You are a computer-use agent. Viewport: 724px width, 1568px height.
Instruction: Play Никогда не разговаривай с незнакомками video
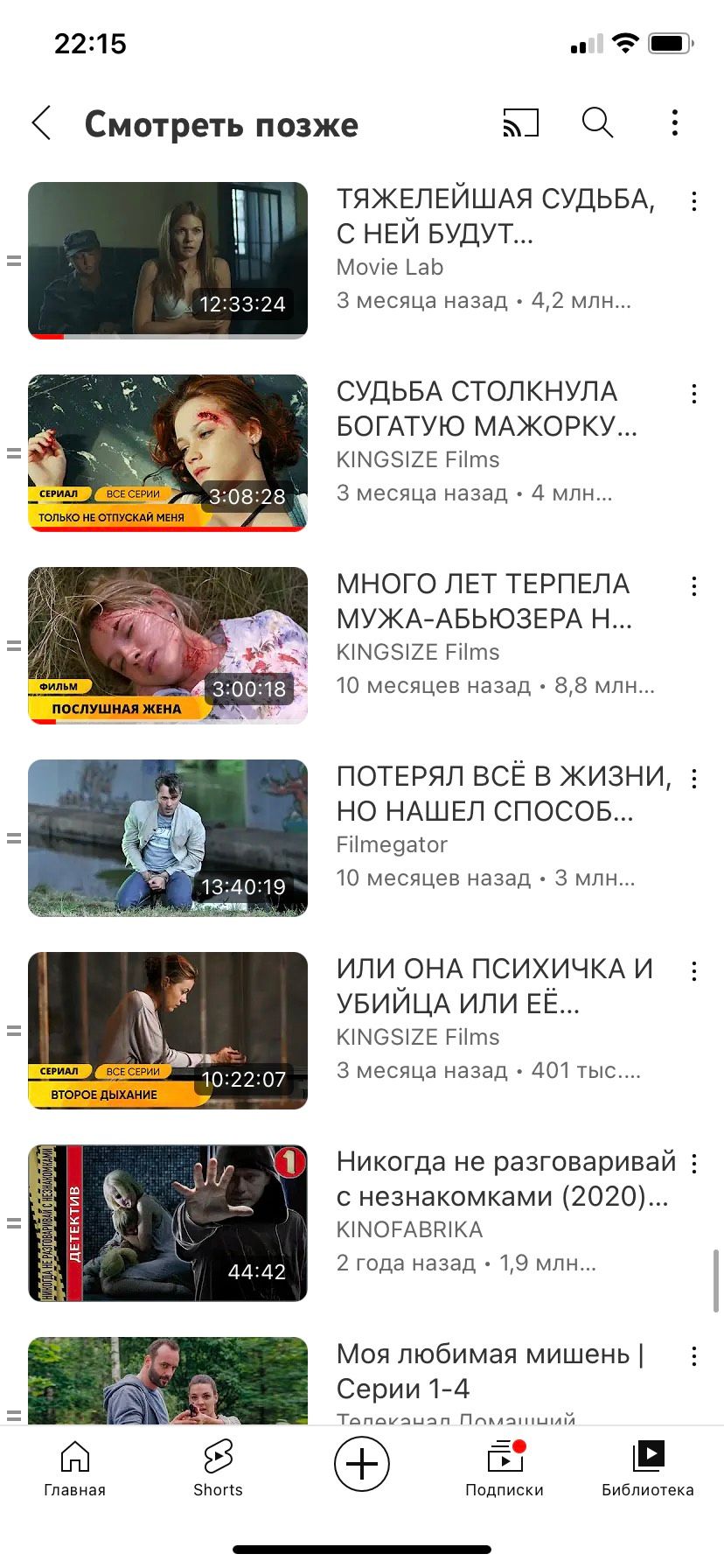click(x=168, y=1223)
